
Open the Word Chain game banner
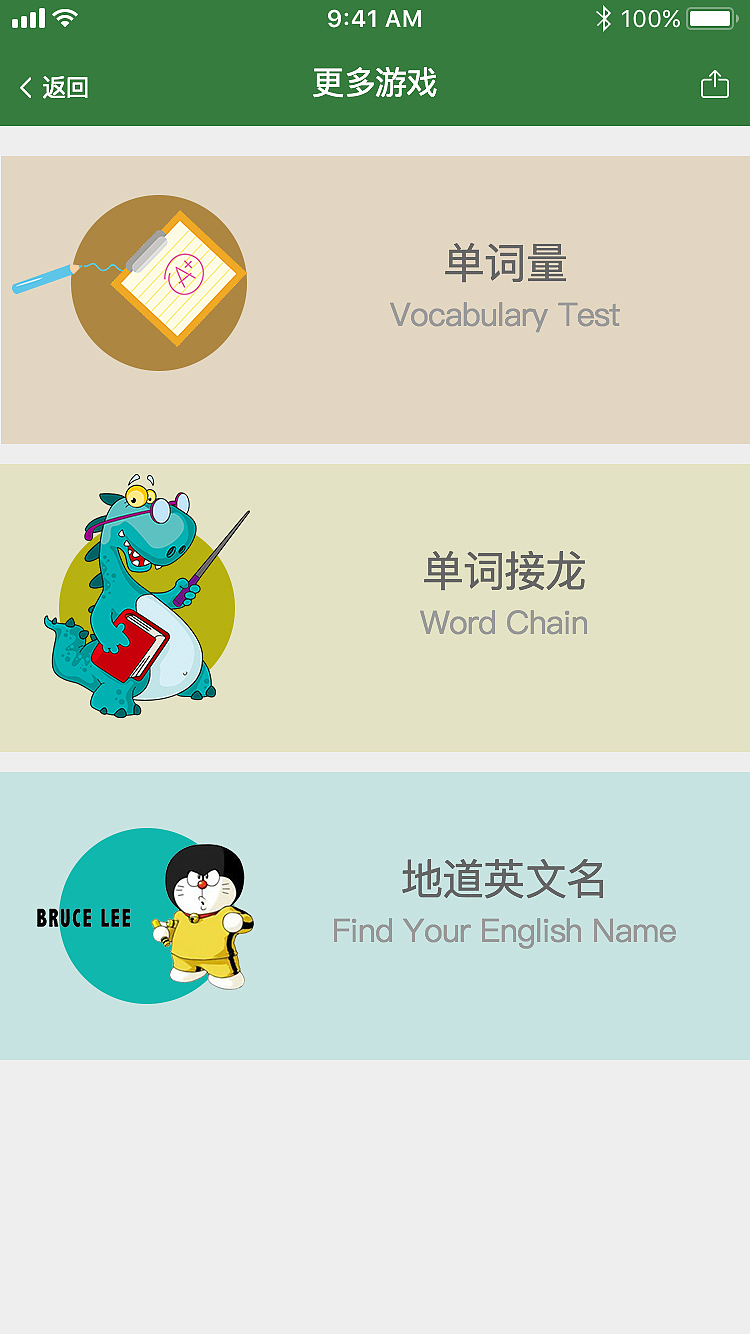click(375, 606)
